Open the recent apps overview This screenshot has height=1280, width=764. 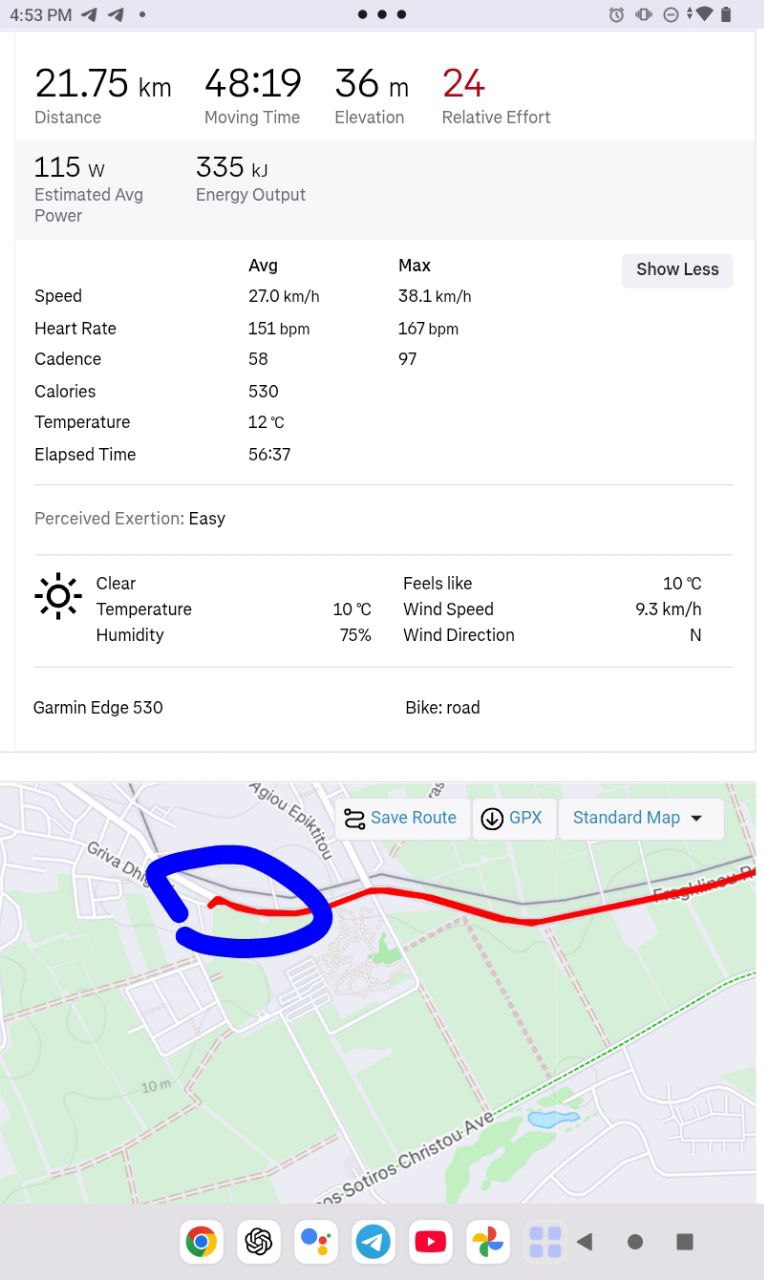pos(685,1242)
